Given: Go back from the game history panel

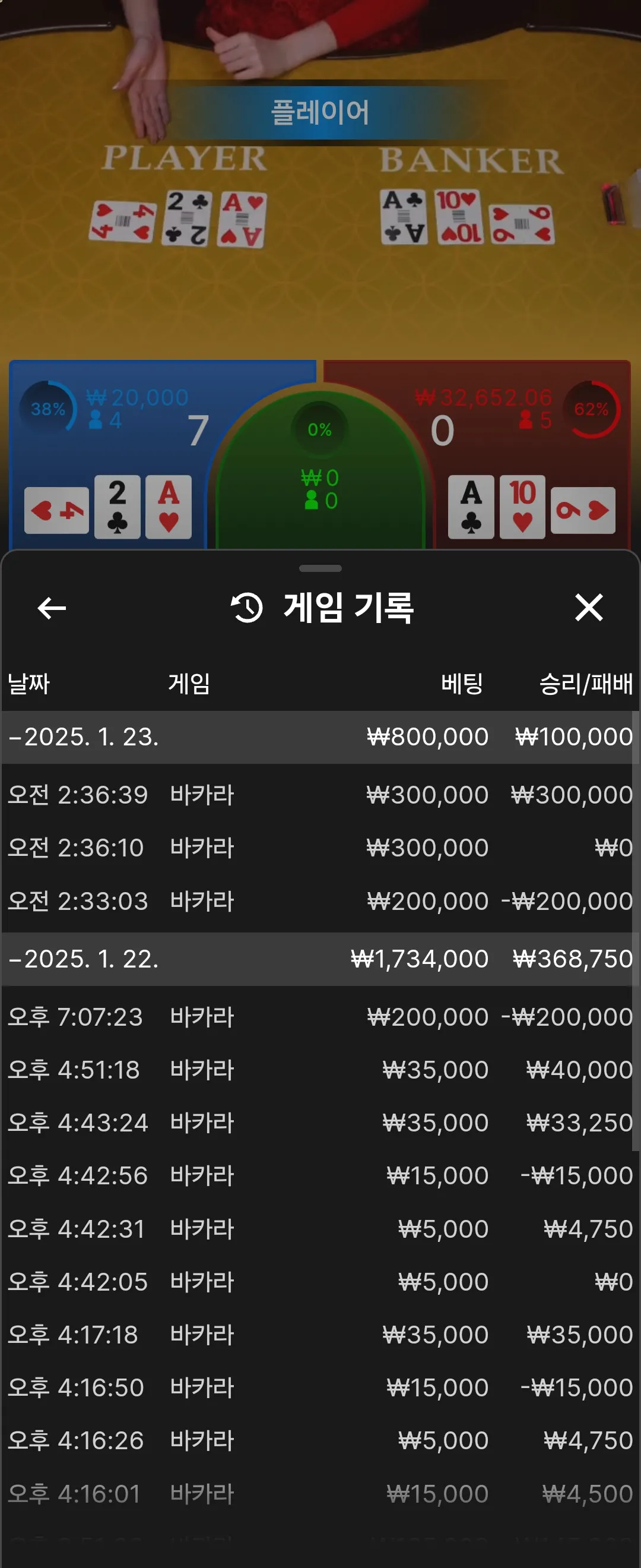Looking at the screenshot, I should tap(52, 608).
